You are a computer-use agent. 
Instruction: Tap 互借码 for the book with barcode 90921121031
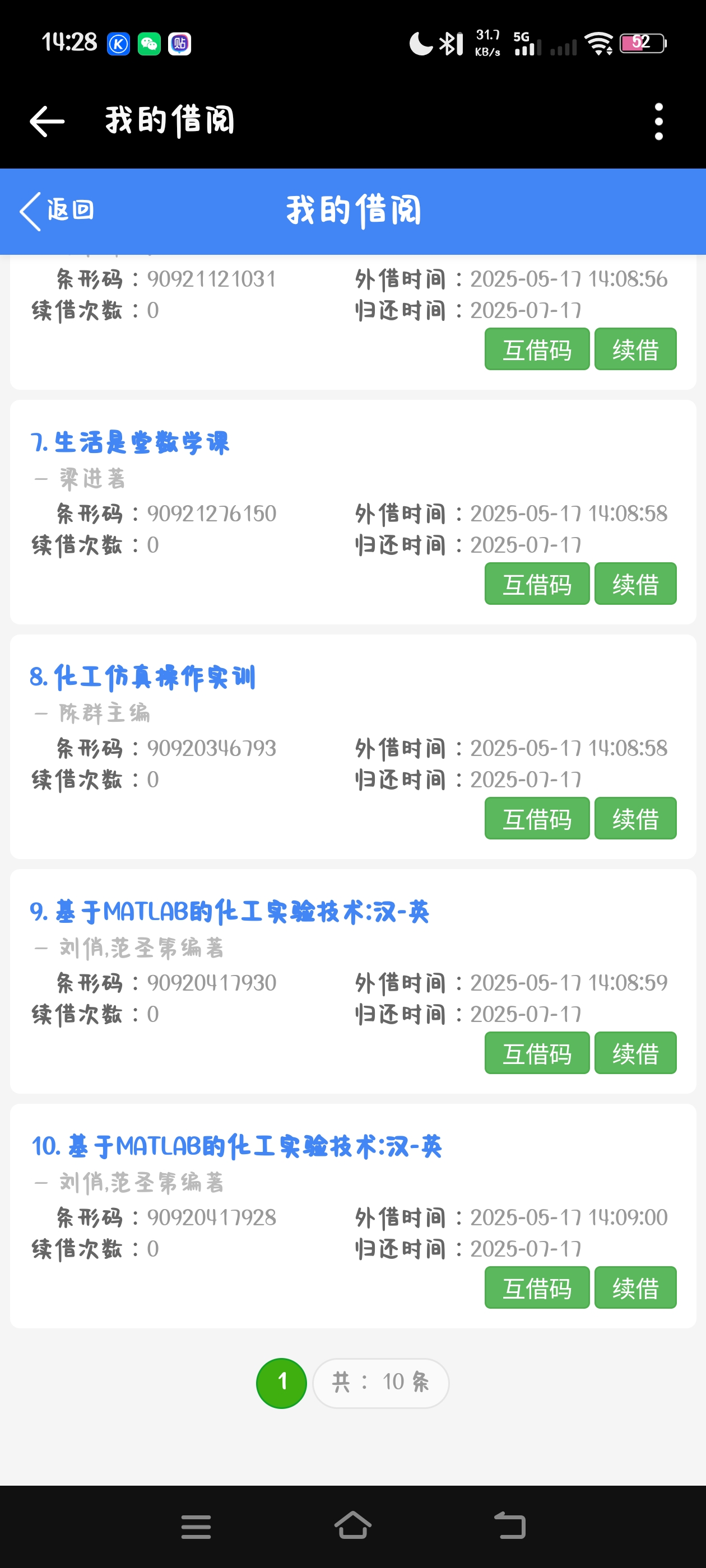[x=537, y=349]
